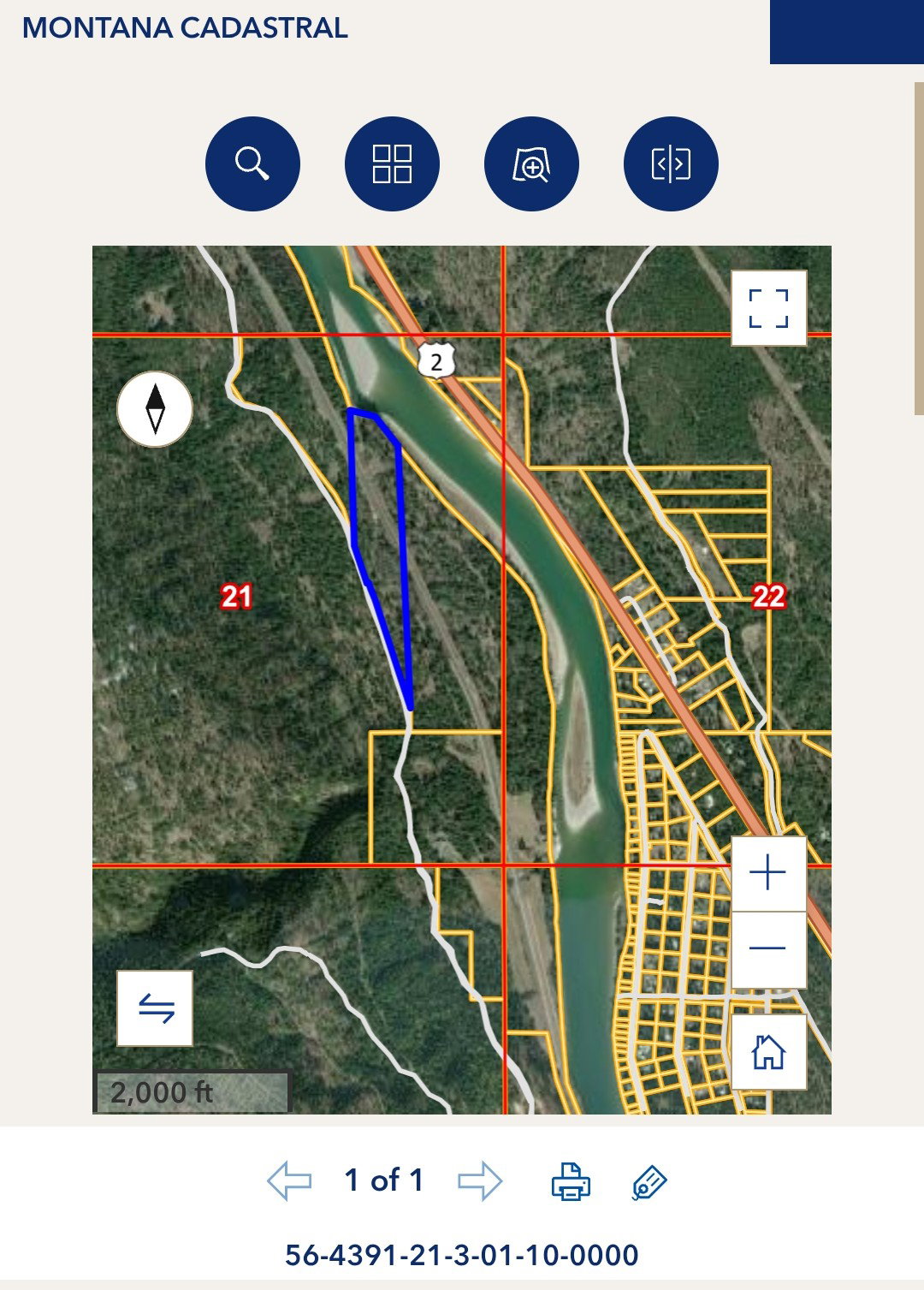The image size is (924, 1290).
Task: Open the basemap gallery grid
Action: pos(392,163)
